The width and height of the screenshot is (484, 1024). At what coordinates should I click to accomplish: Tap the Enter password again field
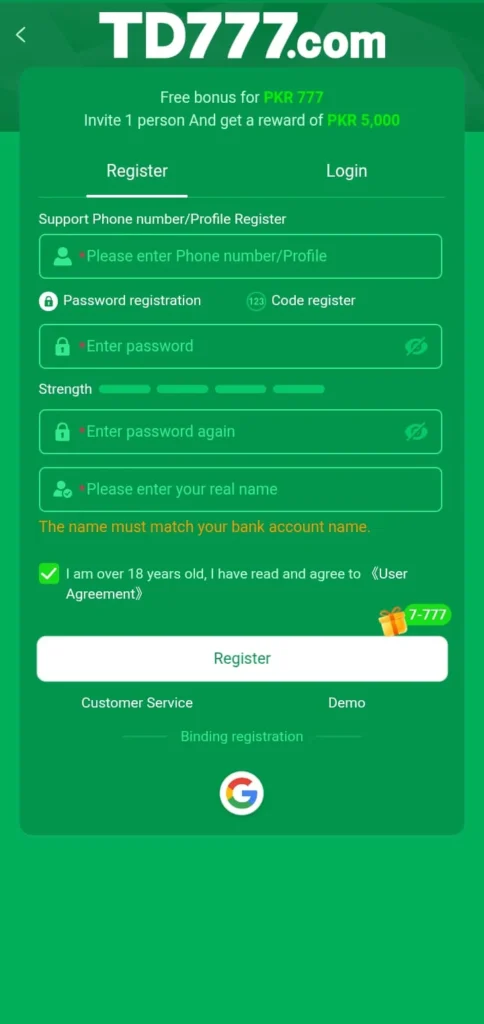[240, 432]
